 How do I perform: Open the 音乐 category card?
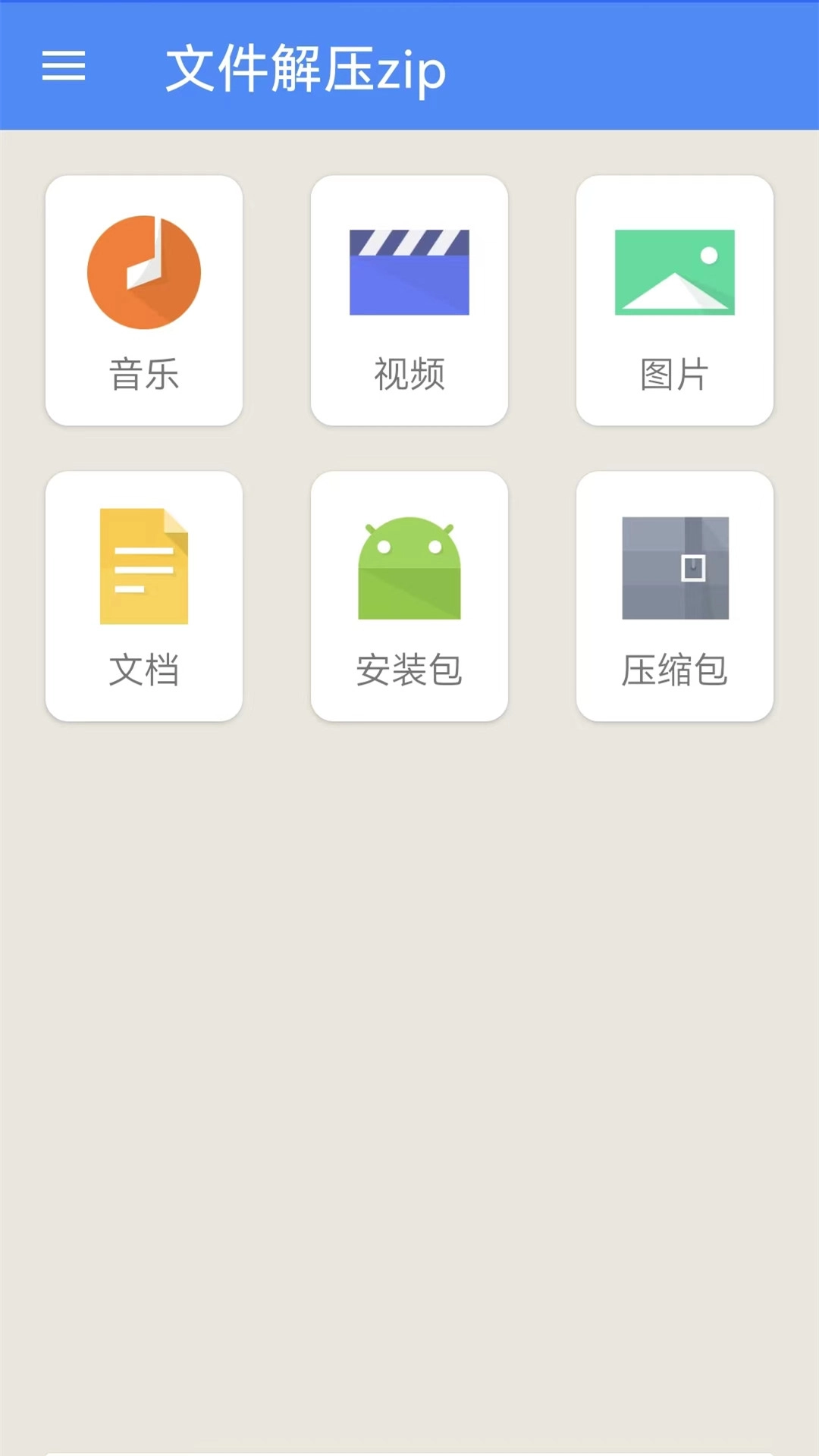click(x=144, y=300)
